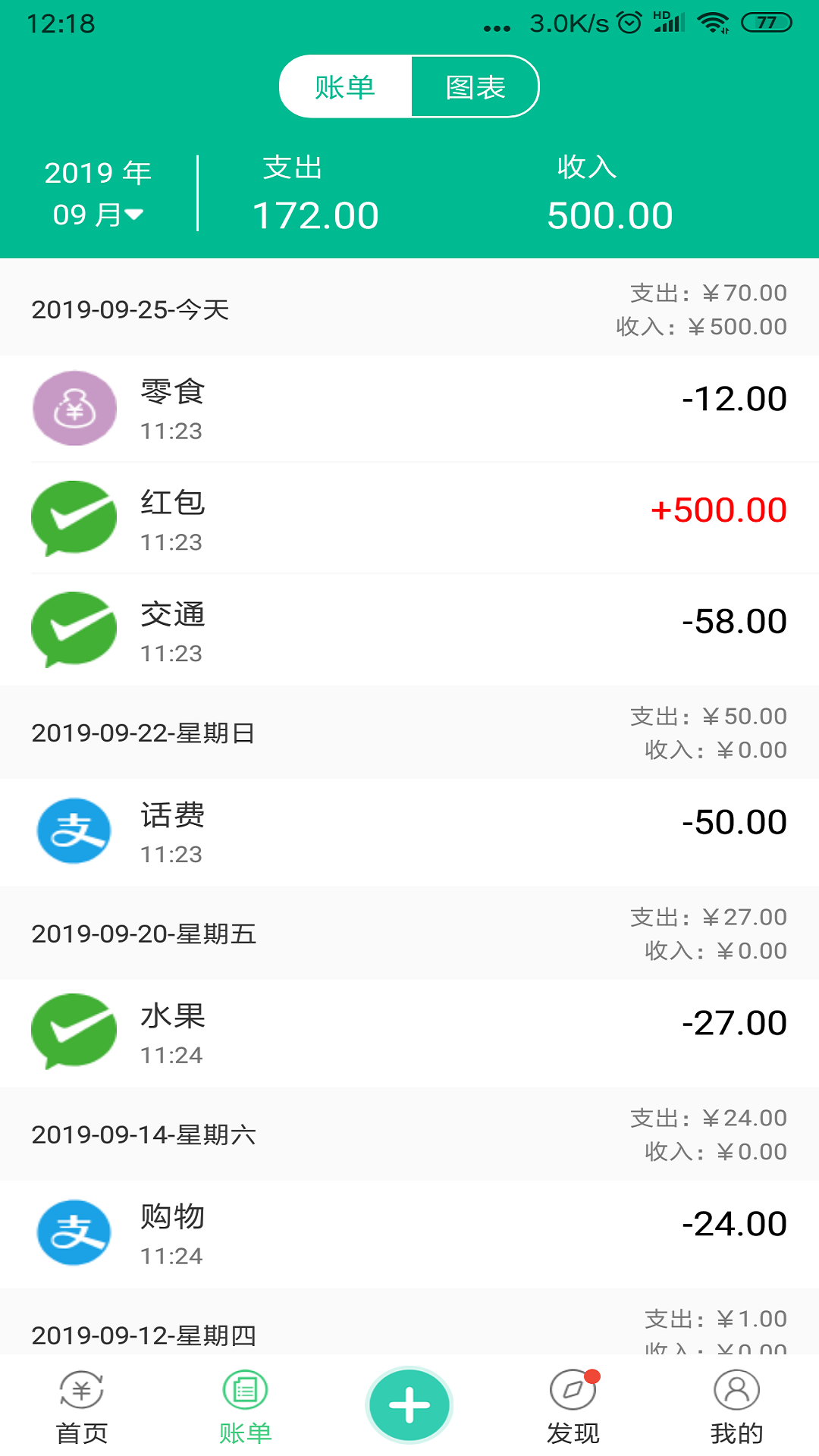Open the 红包 +500.00 entry
The image size is (819, 1456).
pyautogui.click(x=409, y=519)
